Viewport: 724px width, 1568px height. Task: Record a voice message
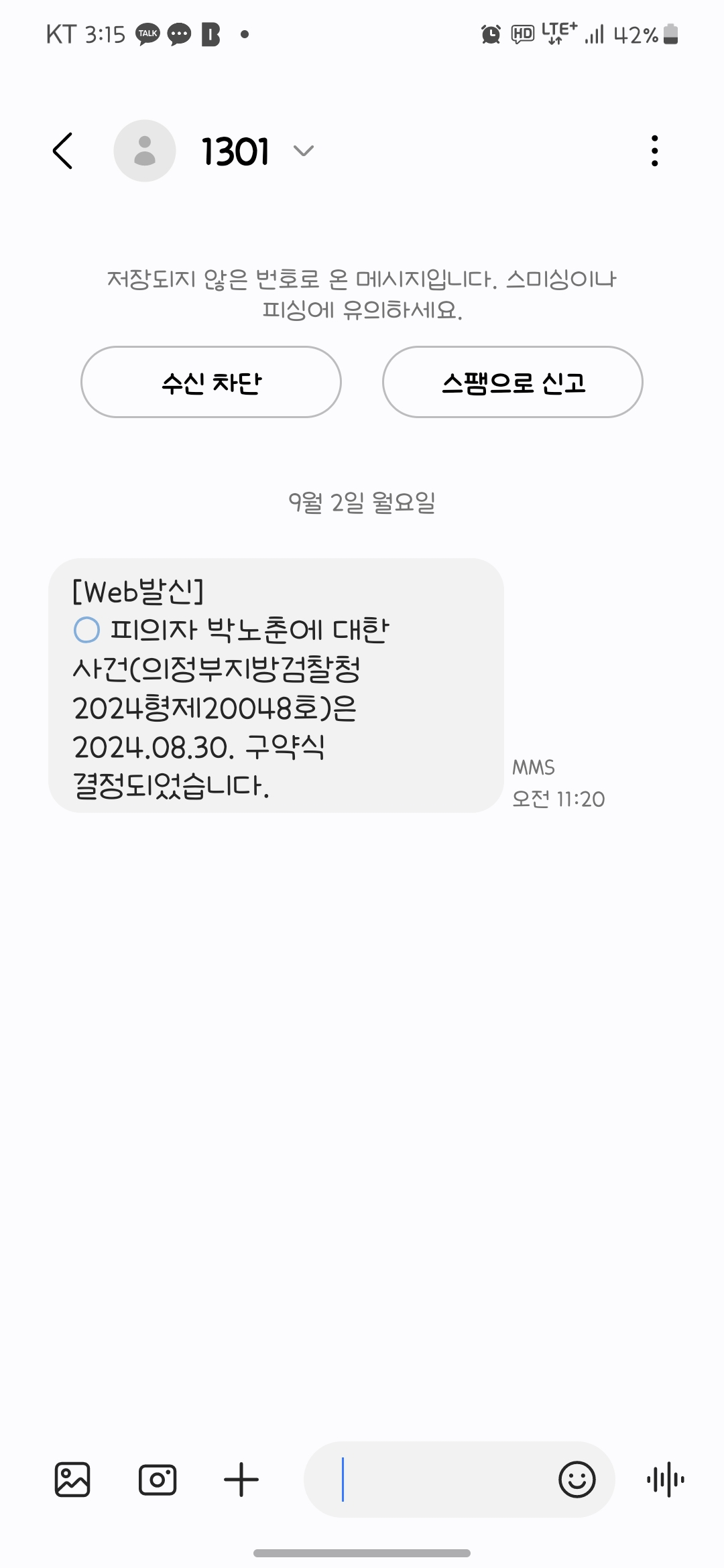pos(665,1480)
